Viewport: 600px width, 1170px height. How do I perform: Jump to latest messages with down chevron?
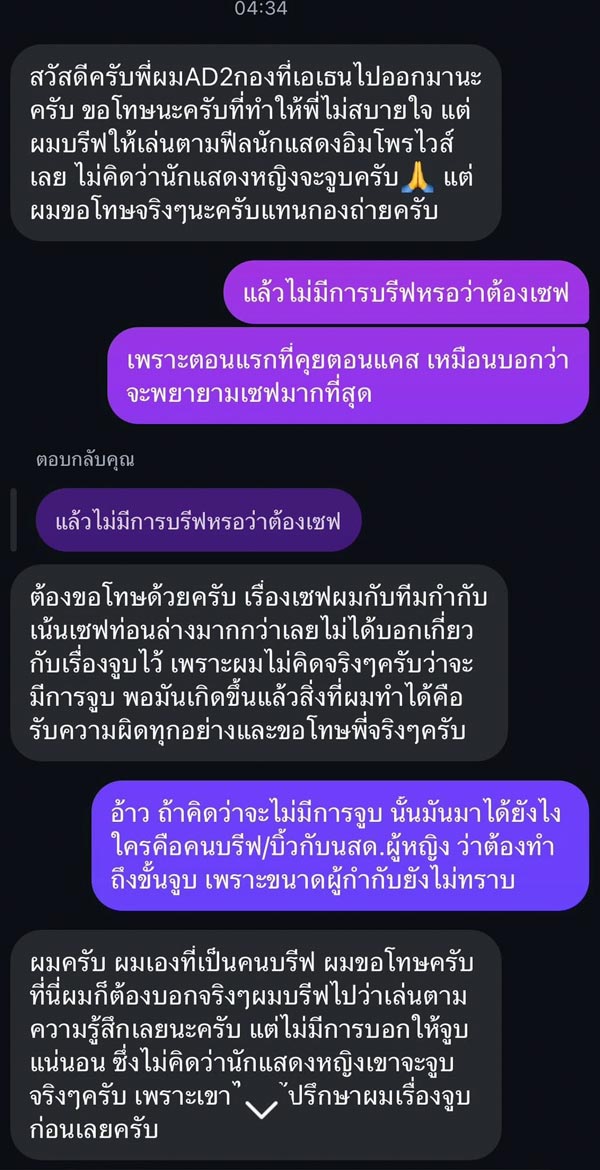262,1109
